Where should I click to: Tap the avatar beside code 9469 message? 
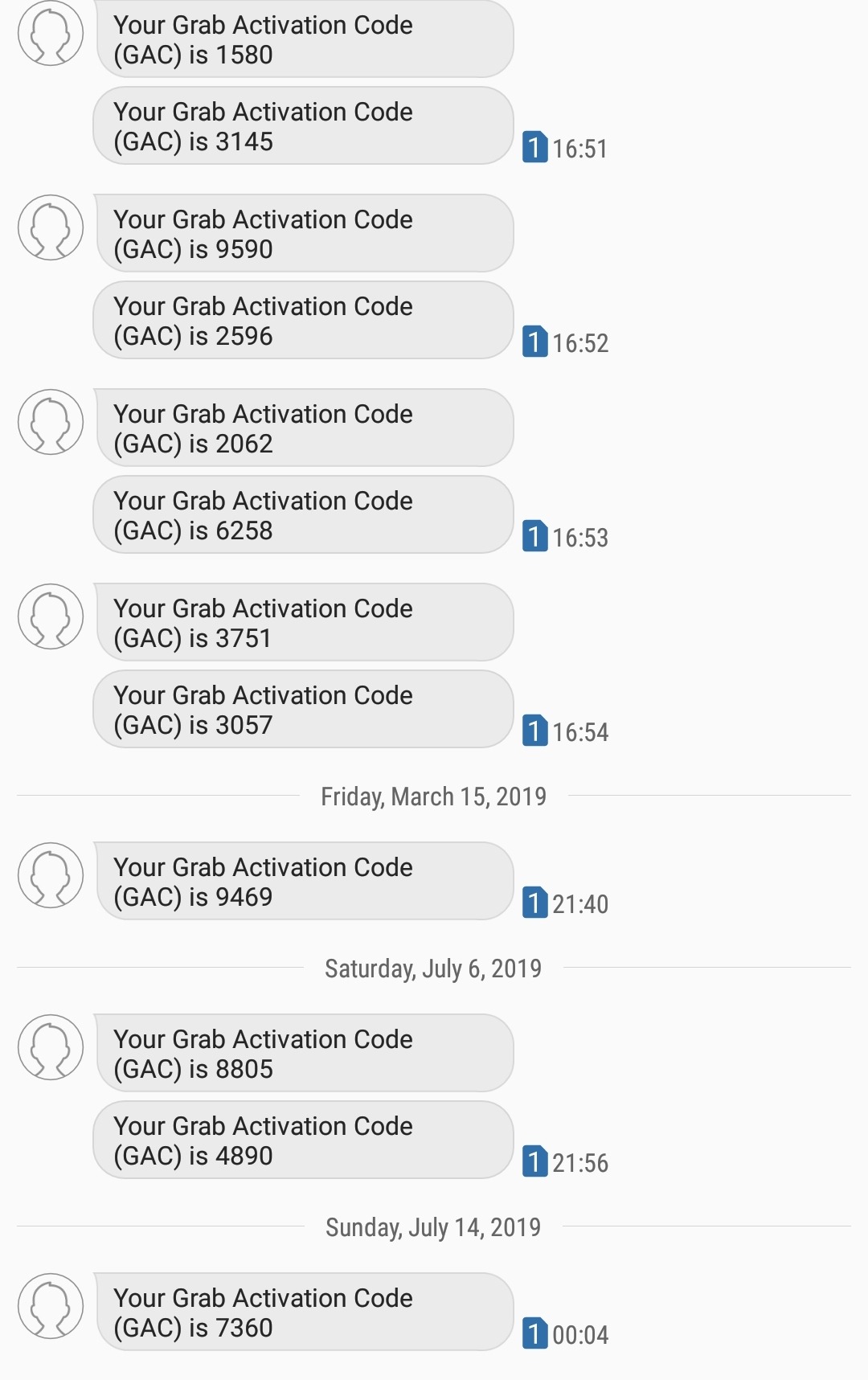51,875
